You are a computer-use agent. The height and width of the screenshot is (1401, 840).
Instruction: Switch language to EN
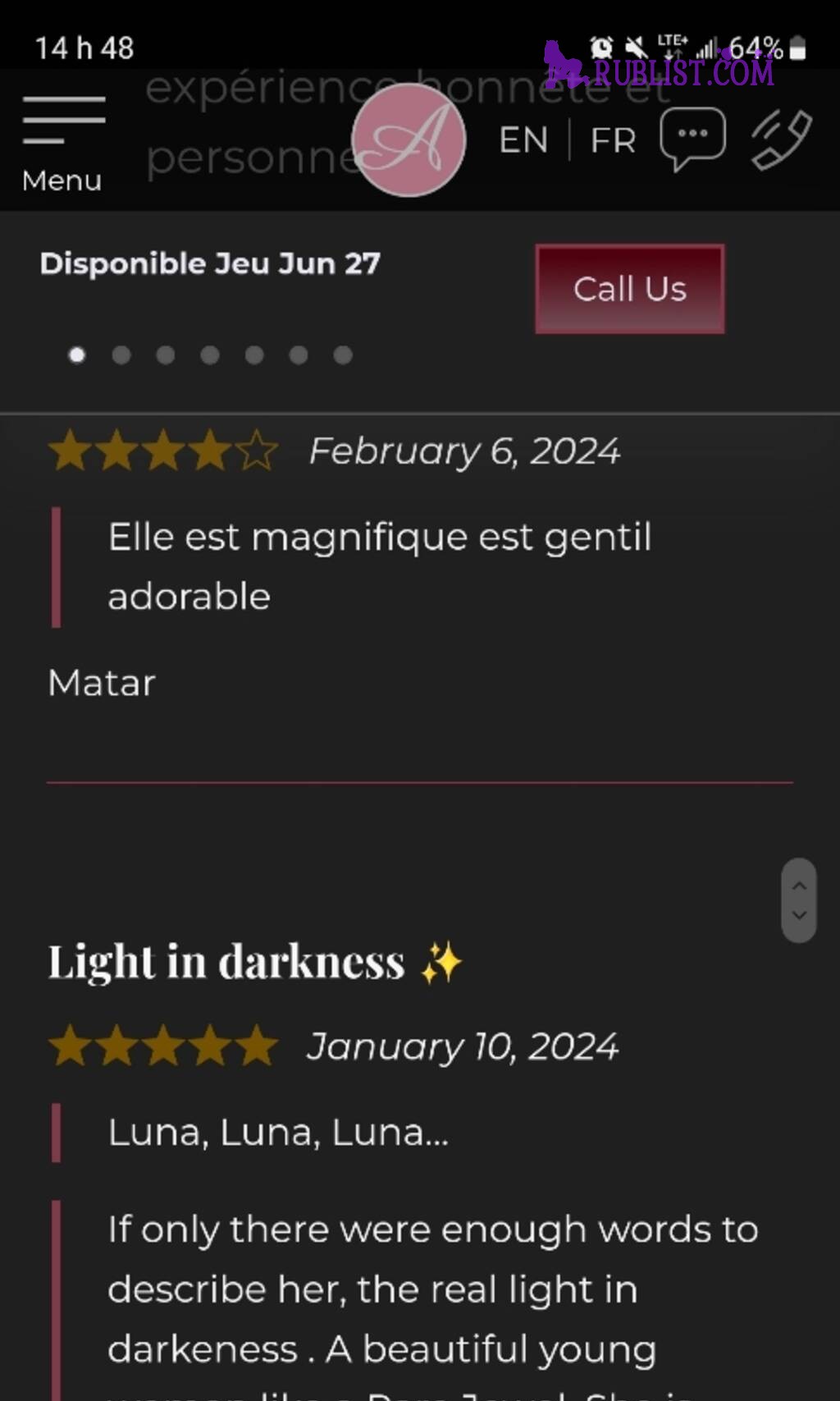coord(523,140)
